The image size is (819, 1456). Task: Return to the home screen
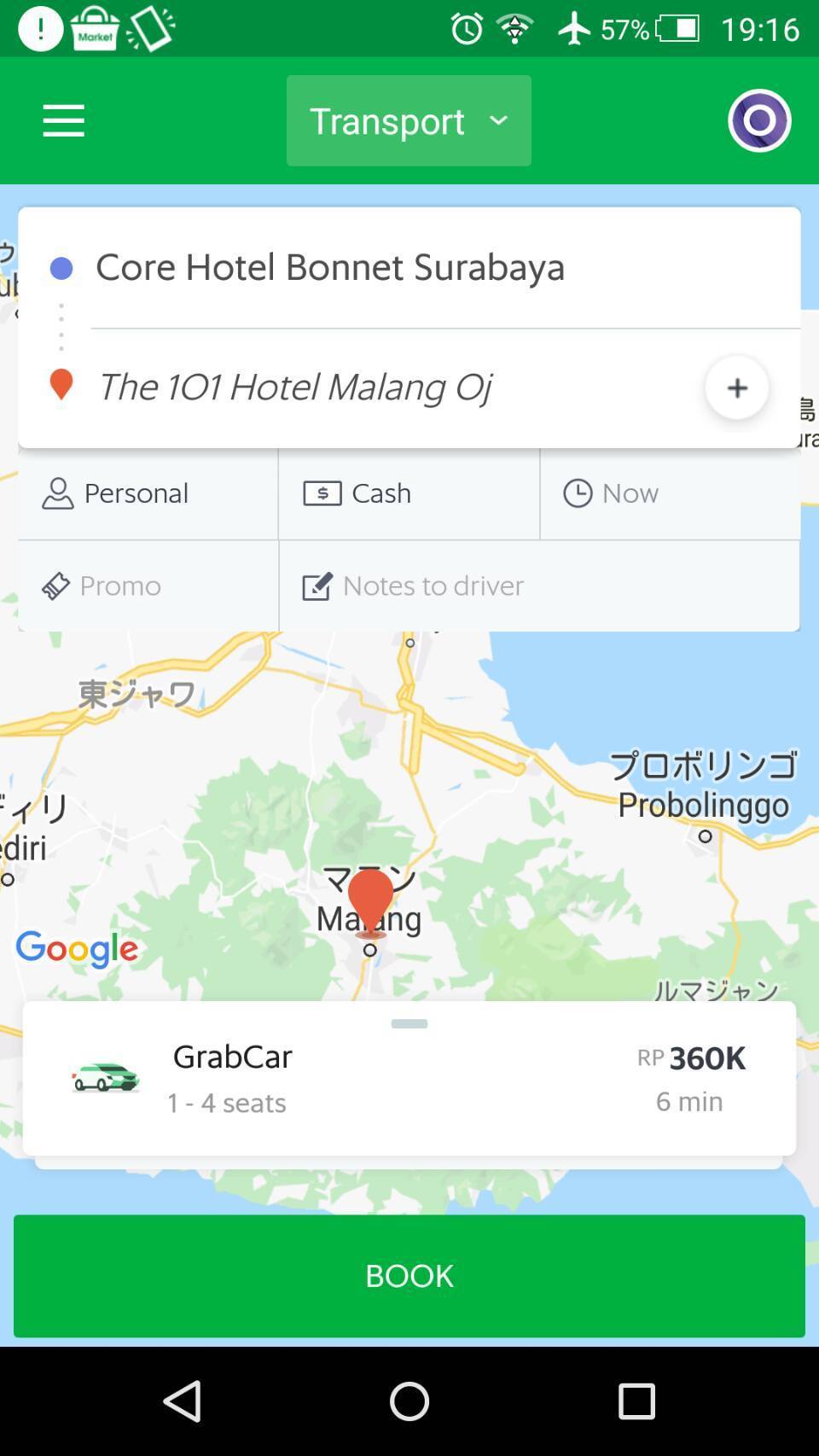[x=409, y=1401]
